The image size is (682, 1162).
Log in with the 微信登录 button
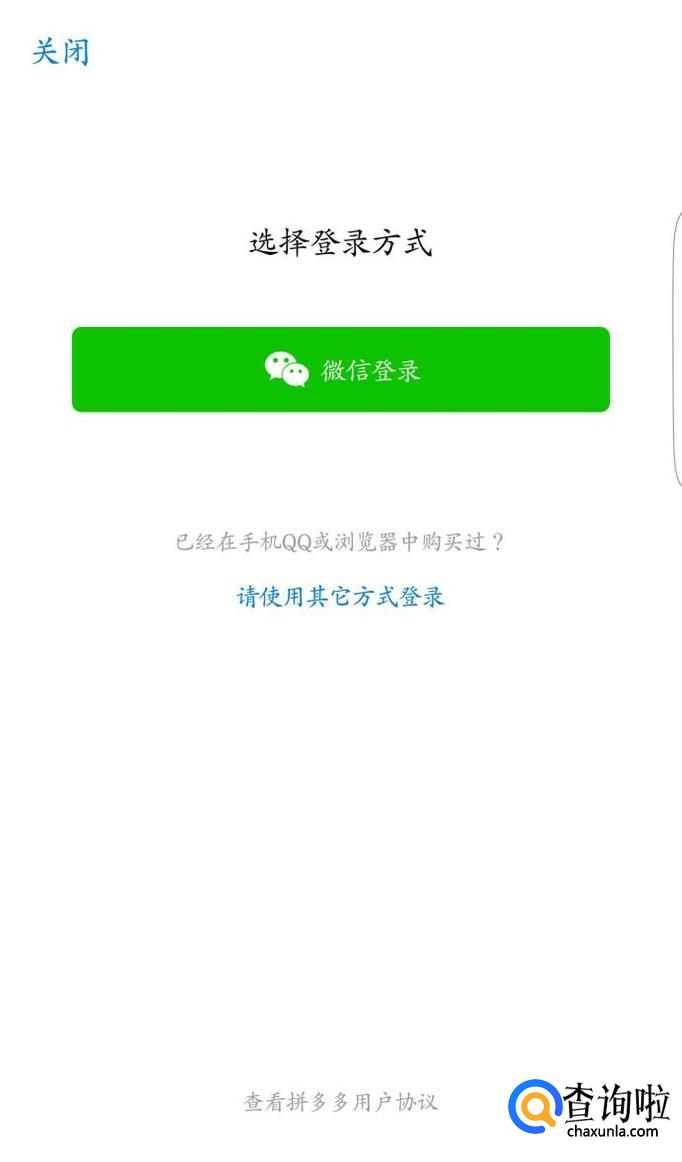pyautogui.click(x=340, y=369)
